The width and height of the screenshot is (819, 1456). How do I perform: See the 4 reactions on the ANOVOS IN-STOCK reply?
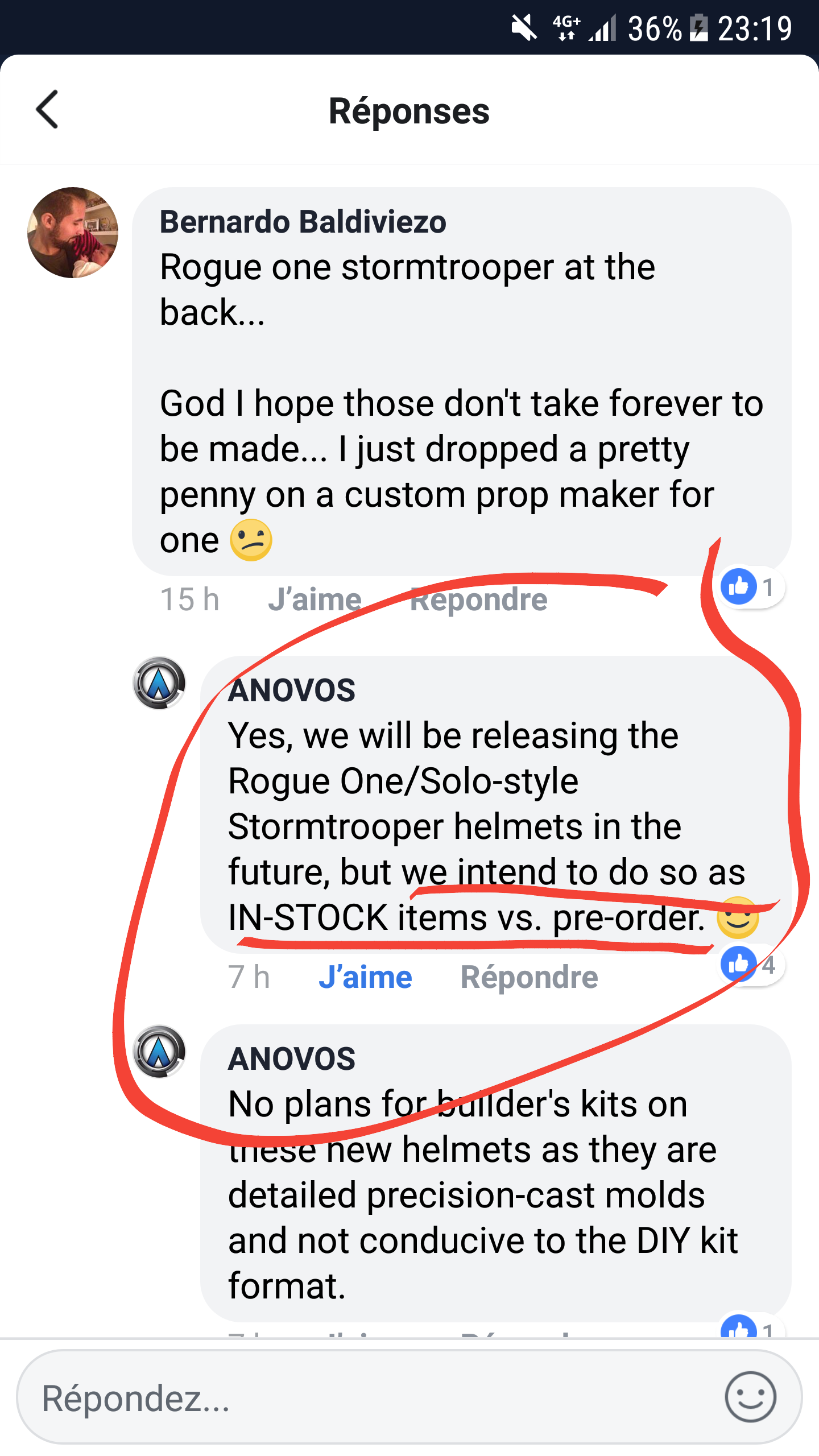pos(752,965)
